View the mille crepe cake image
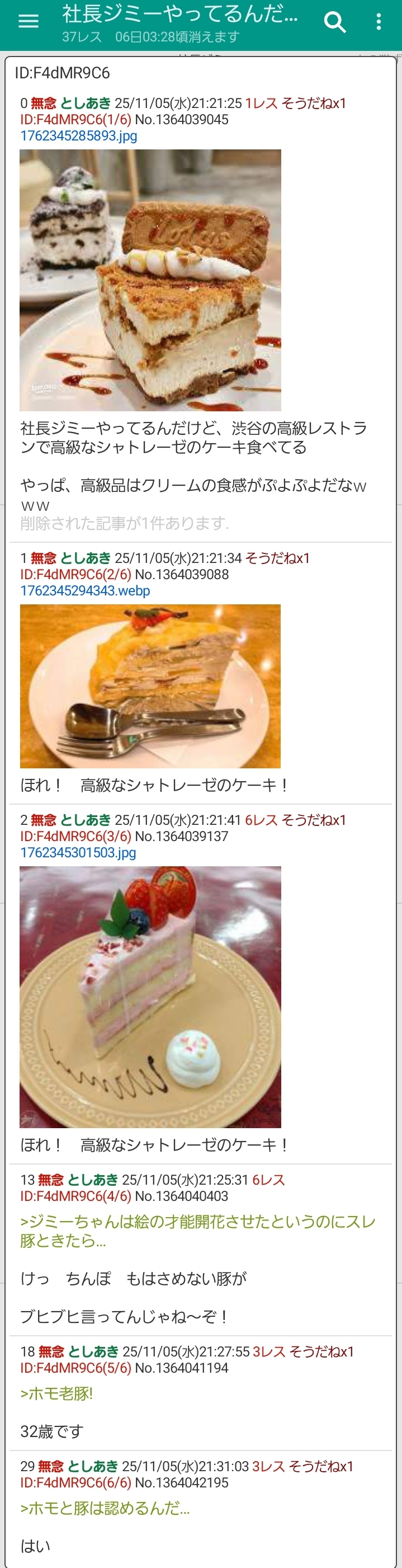 click(x=150, y=686)
